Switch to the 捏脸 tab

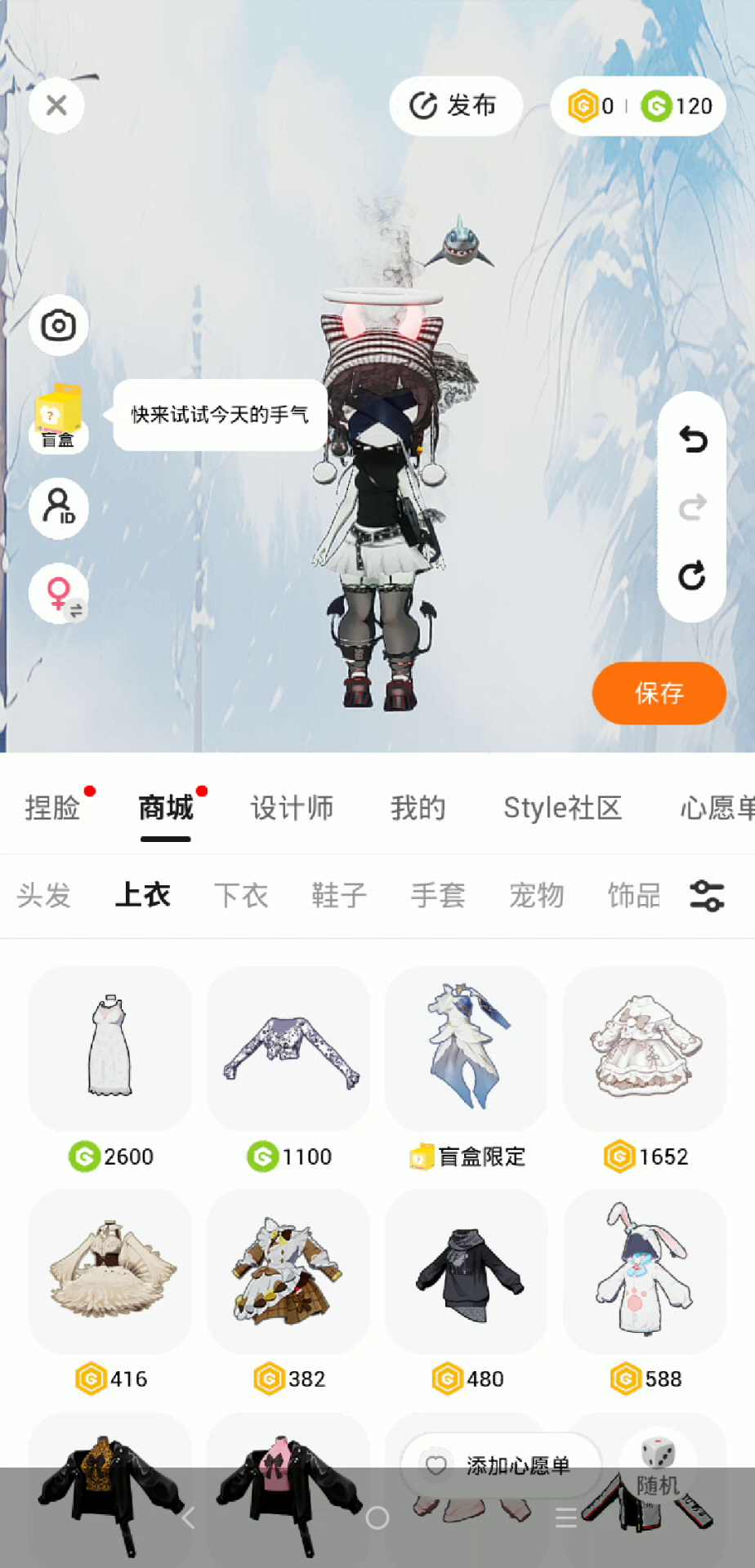tap(52, 808)
